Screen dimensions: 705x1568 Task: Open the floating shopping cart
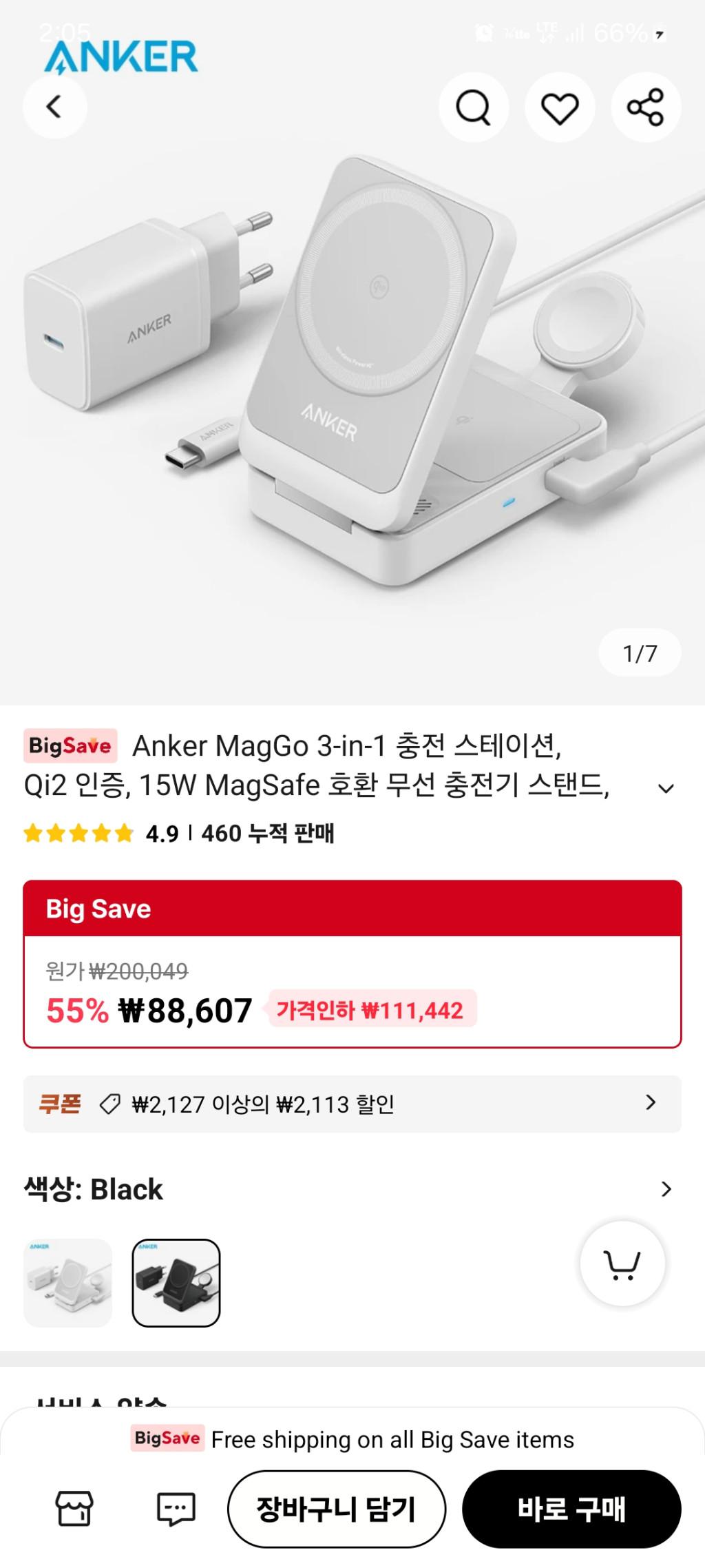tap(622, 1263)
